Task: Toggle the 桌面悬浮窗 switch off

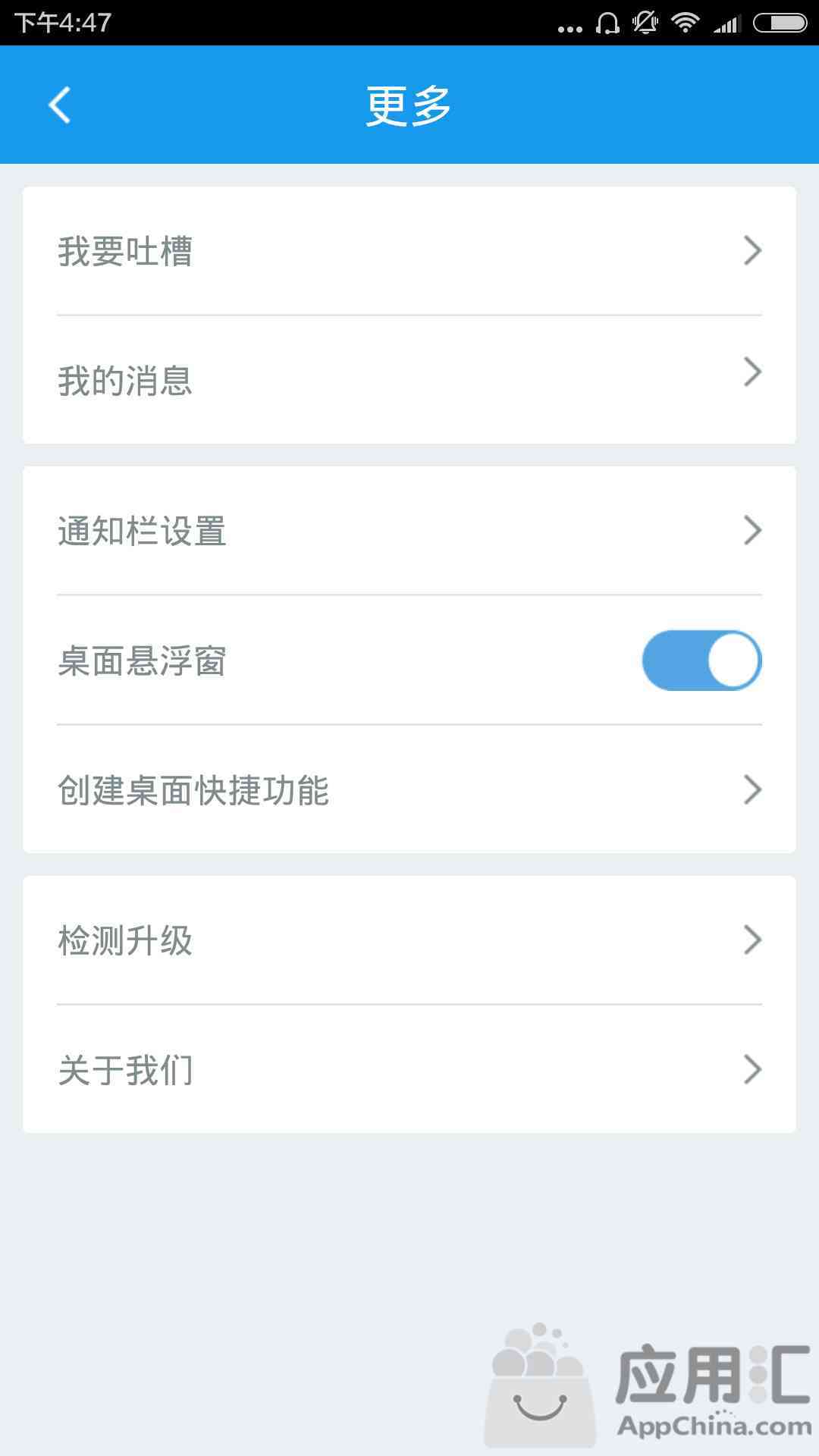Action: pyautogui.click(x=701, y=661)
